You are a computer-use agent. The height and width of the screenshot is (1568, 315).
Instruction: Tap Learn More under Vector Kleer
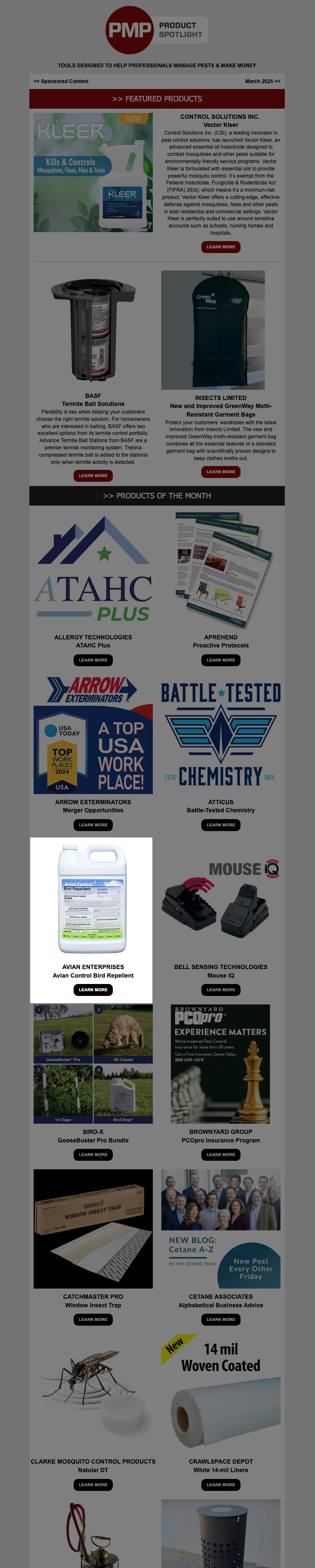pos(221,247)
